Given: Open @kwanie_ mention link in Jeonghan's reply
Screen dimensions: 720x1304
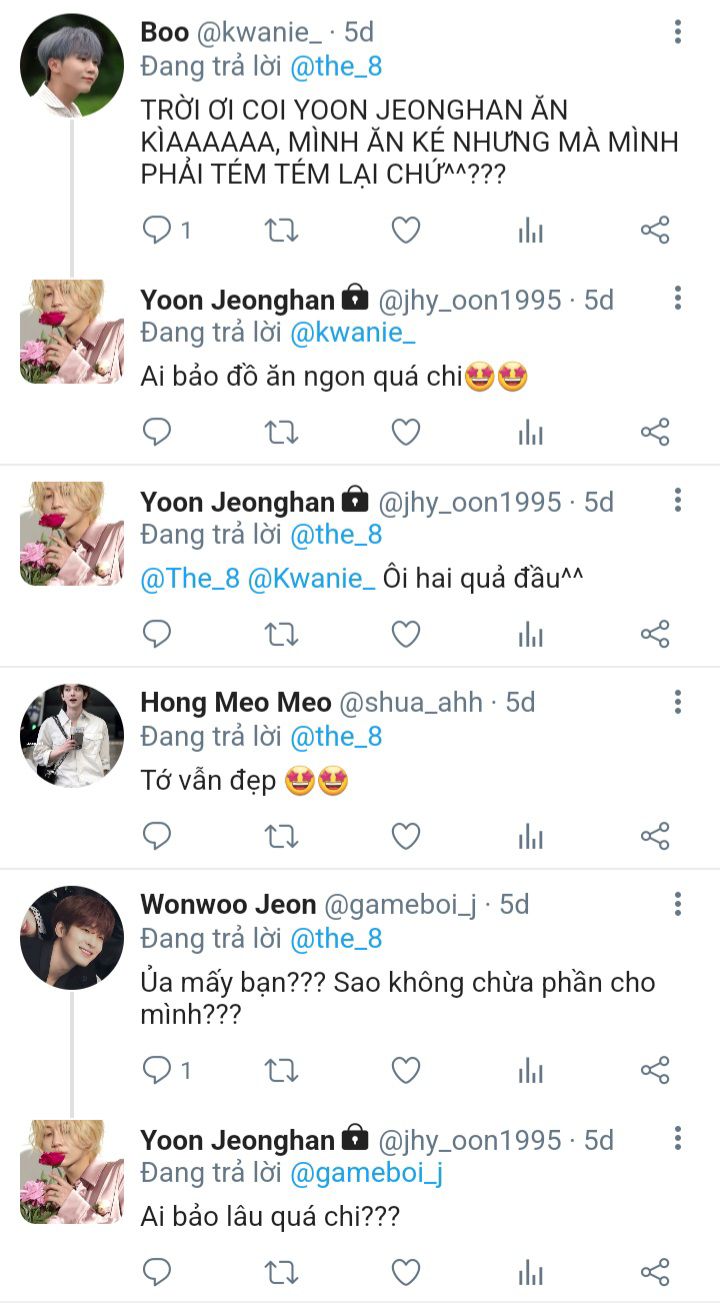Looking at the screenshot, I should [339, 333].
